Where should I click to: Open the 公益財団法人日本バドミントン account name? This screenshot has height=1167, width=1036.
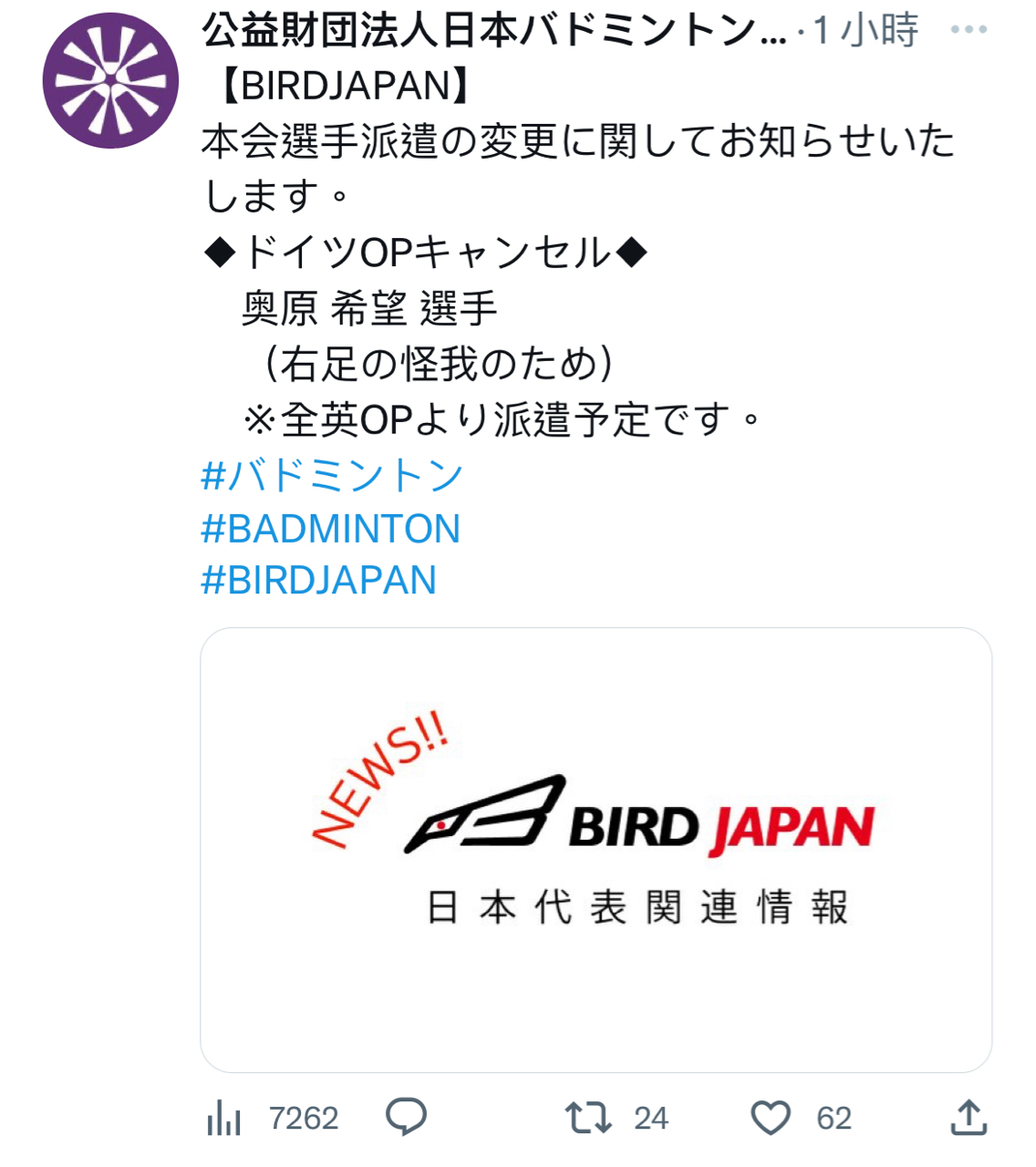coord(492,32)
